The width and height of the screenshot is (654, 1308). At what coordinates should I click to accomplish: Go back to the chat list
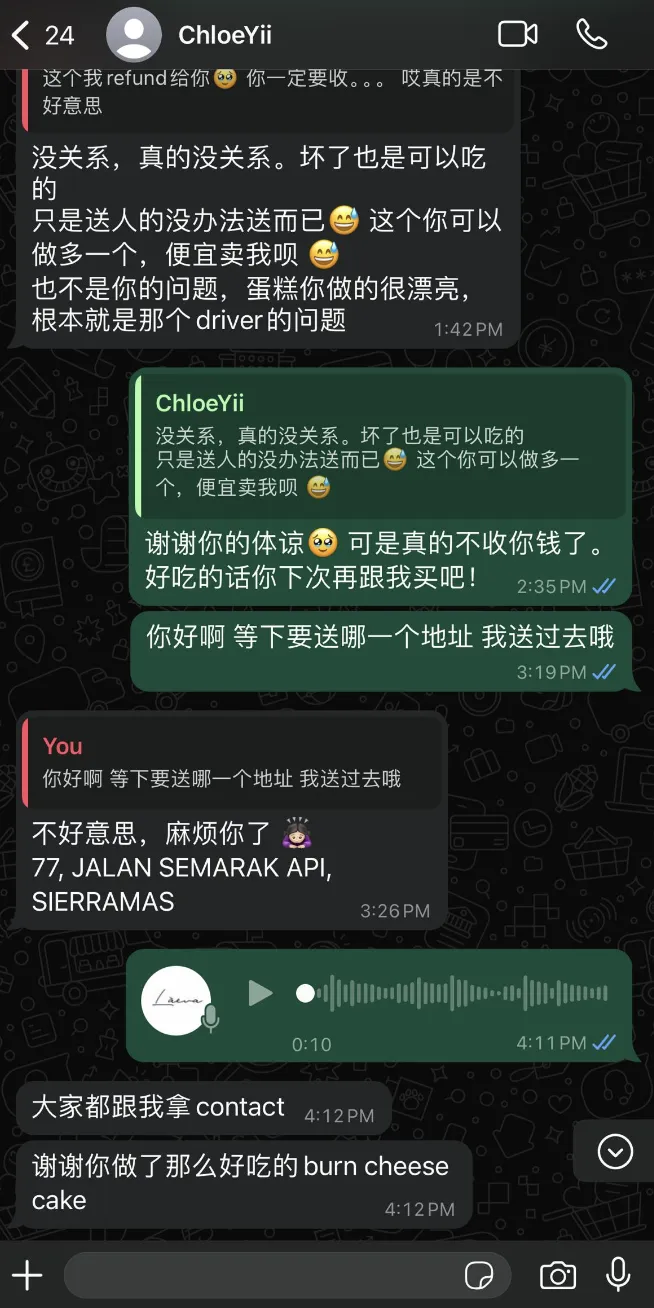point(22,36)
